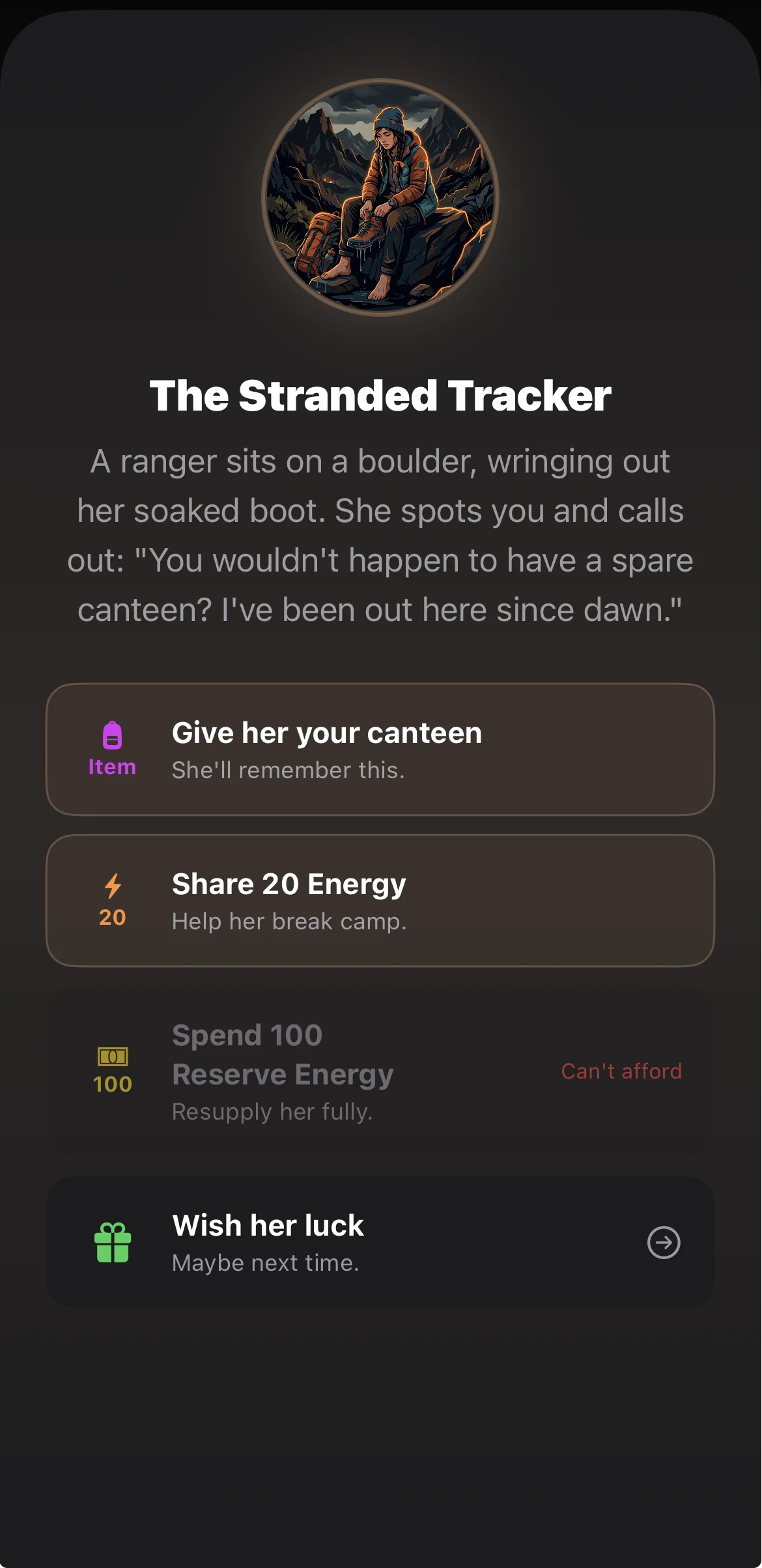This screenshot has height=1568, width=762.
Task: Tap Spend 100 Reserve Energy option
Action: pos(380,1071)
